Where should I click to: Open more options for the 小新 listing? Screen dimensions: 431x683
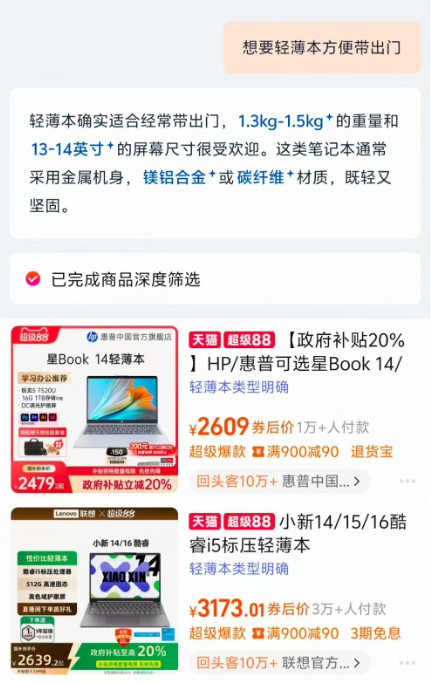point(407,663)
